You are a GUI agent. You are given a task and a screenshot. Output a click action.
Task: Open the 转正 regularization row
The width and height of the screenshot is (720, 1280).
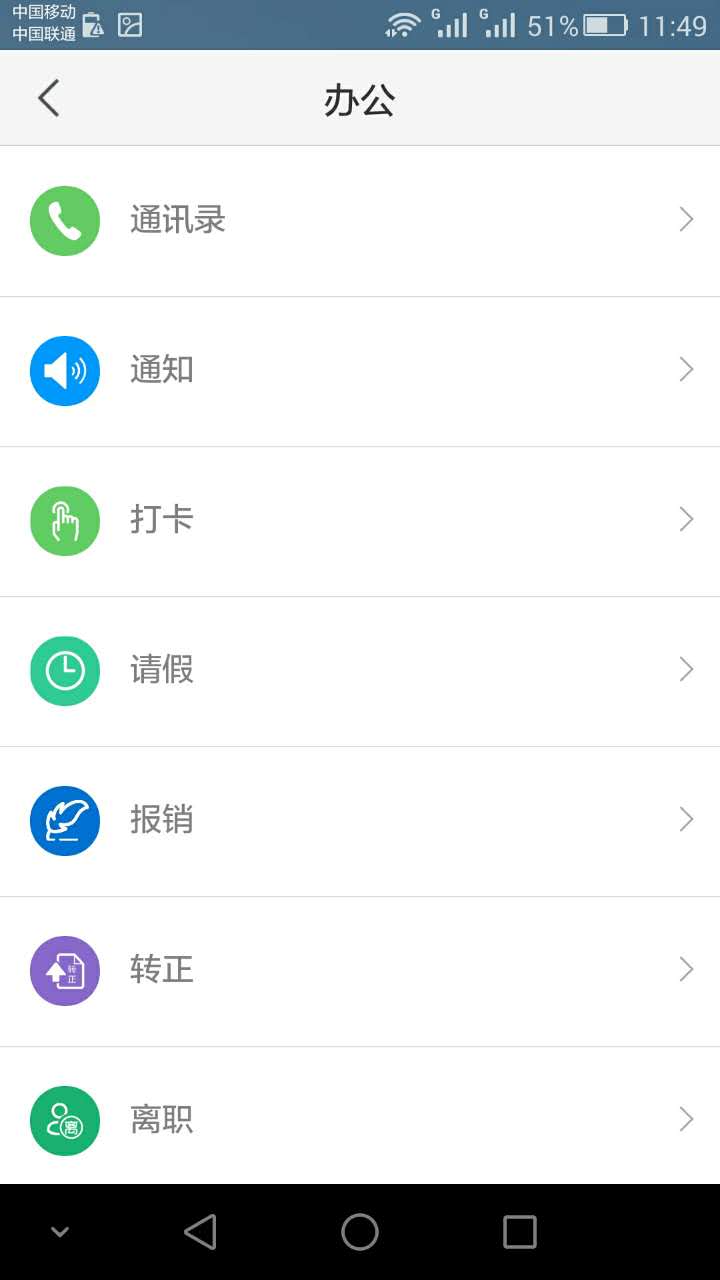pyautogui.click(x=360, y=971)
